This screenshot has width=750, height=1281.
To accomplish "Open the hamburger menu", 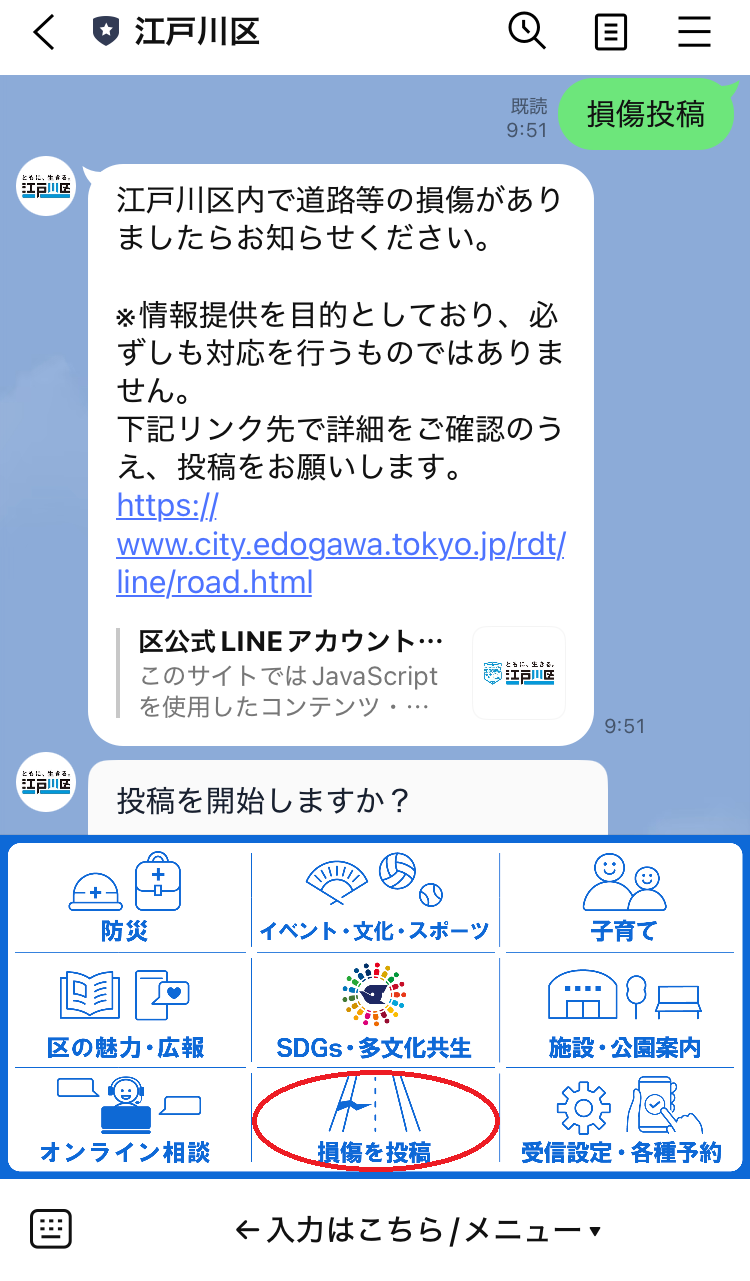I will (693, 33).
